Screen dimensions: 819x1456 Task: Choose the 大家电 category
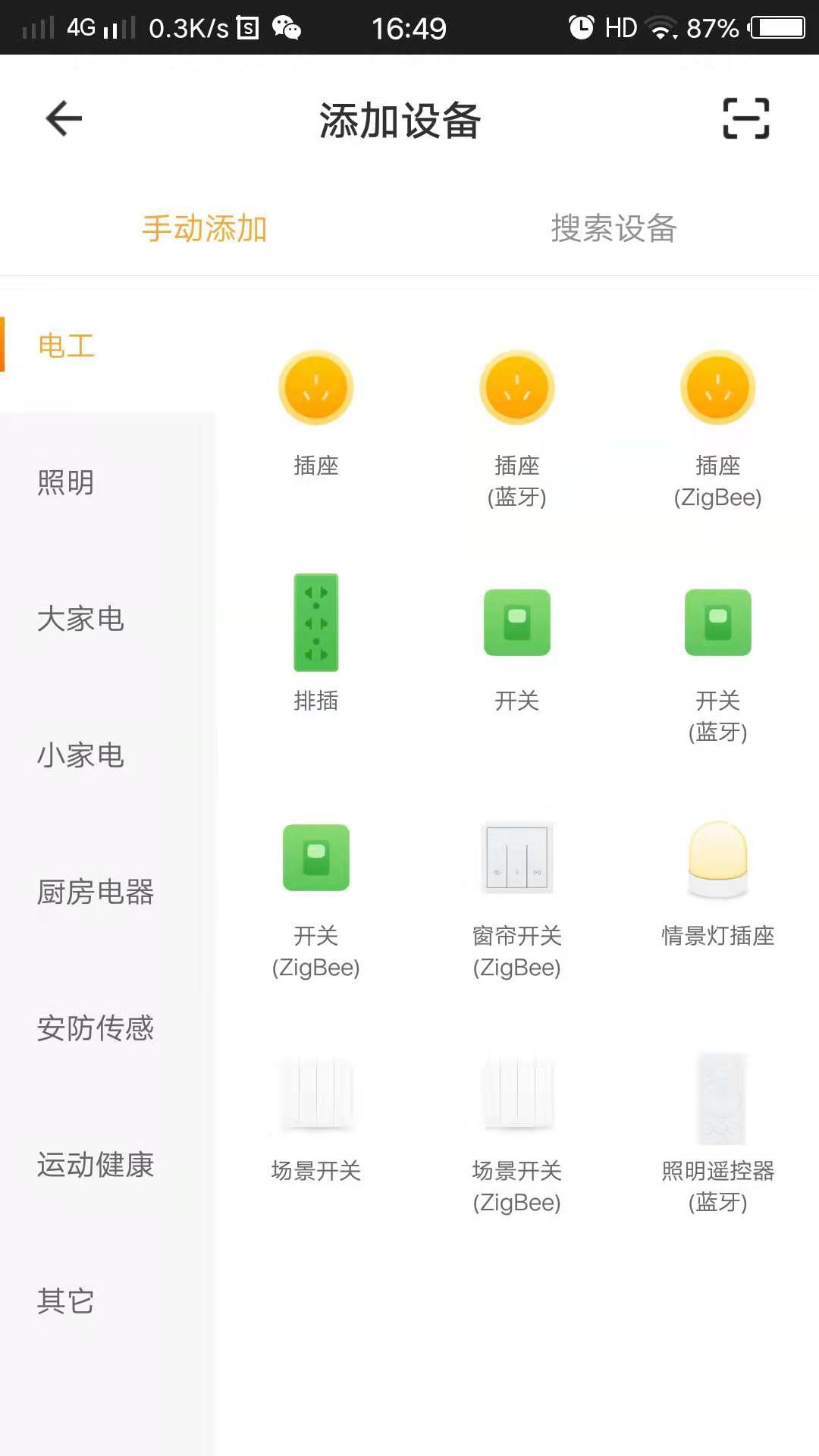click(80, 619)
